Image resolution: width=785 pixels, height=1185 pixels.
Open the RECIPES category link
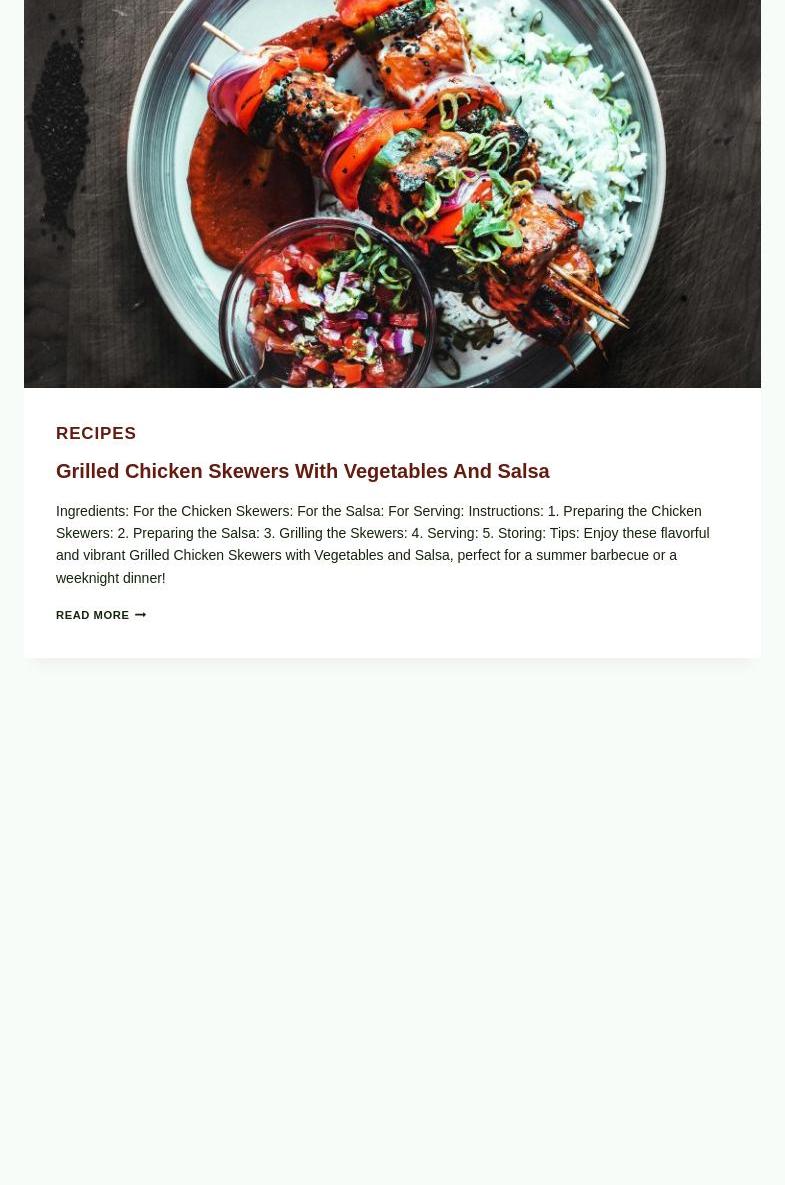(x=96, y=434)
